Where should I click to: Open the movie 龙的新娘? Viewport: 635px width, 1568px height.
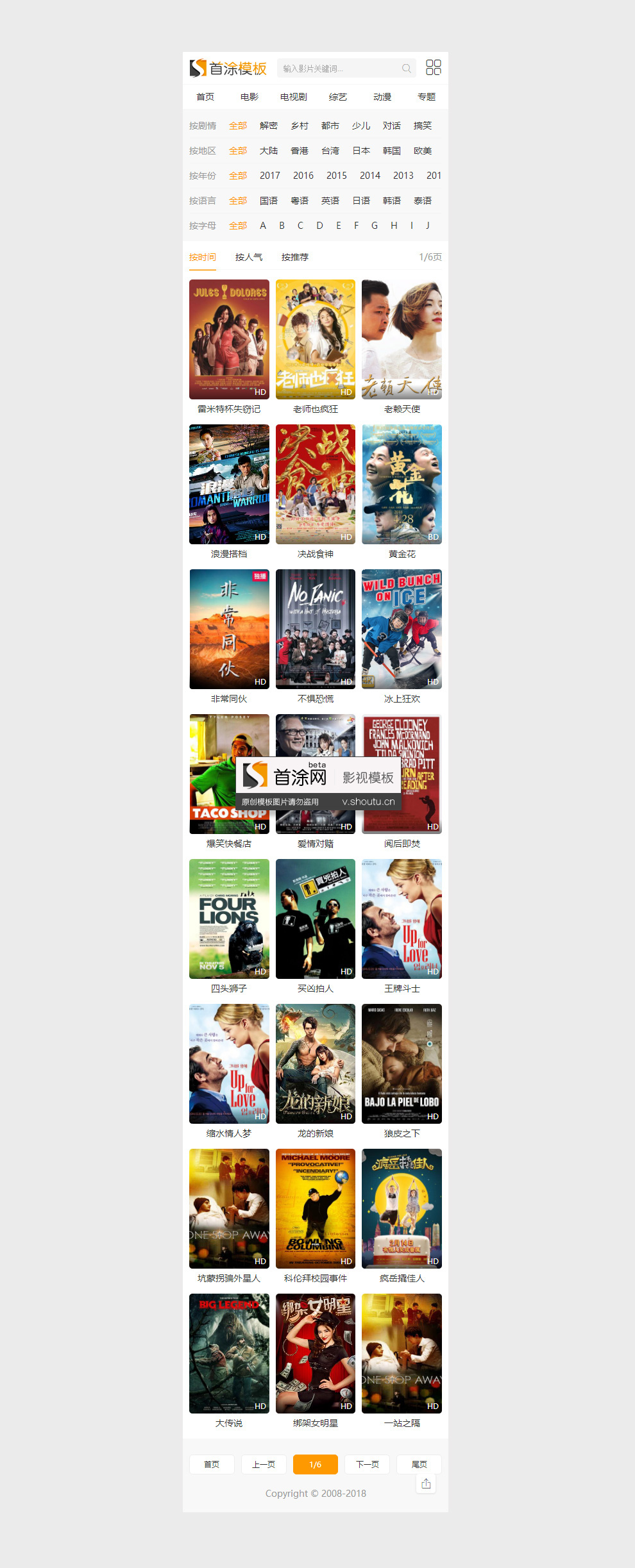pos(316,1064)
